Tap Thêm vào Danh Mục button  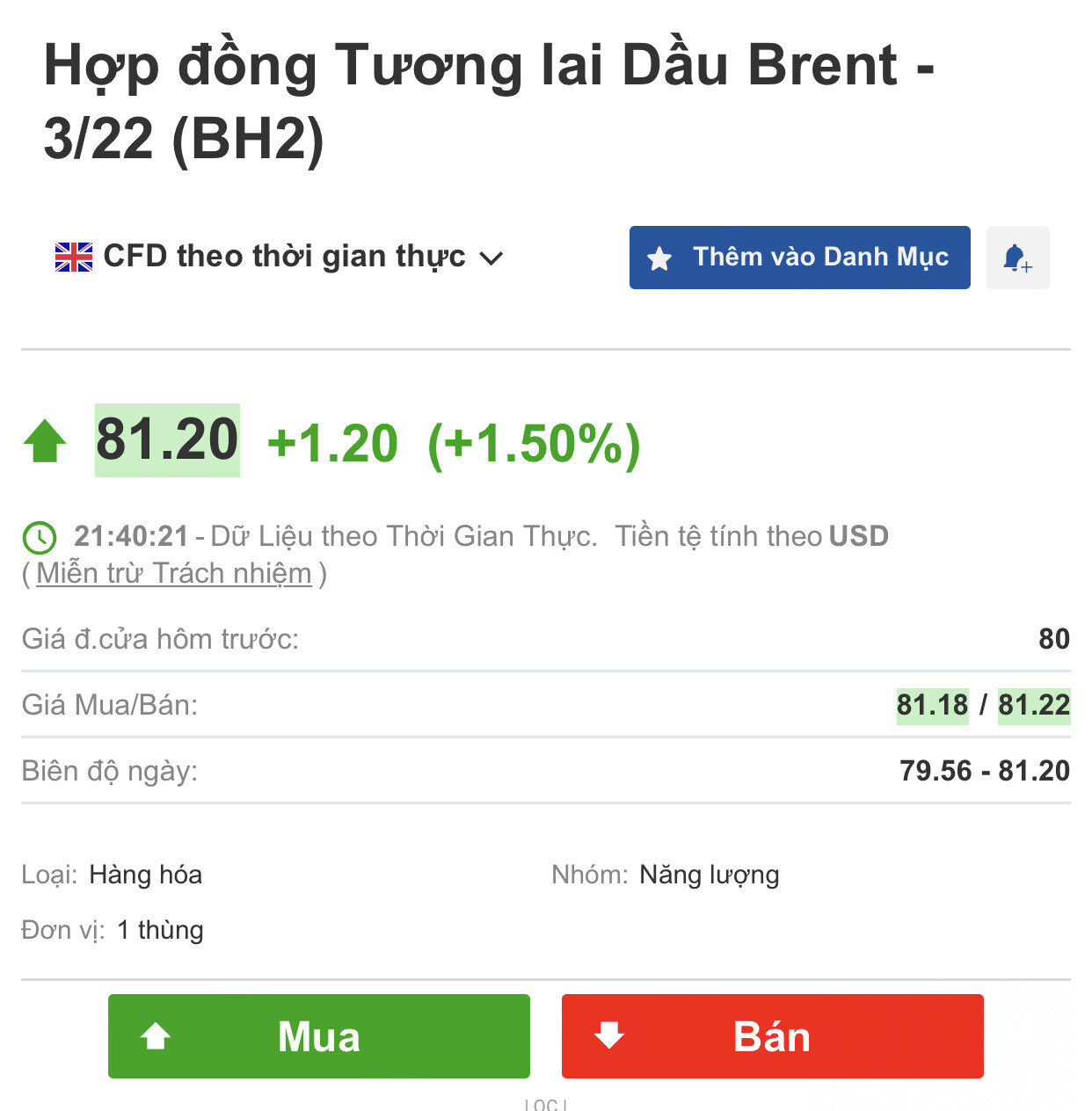click(799, 258)
